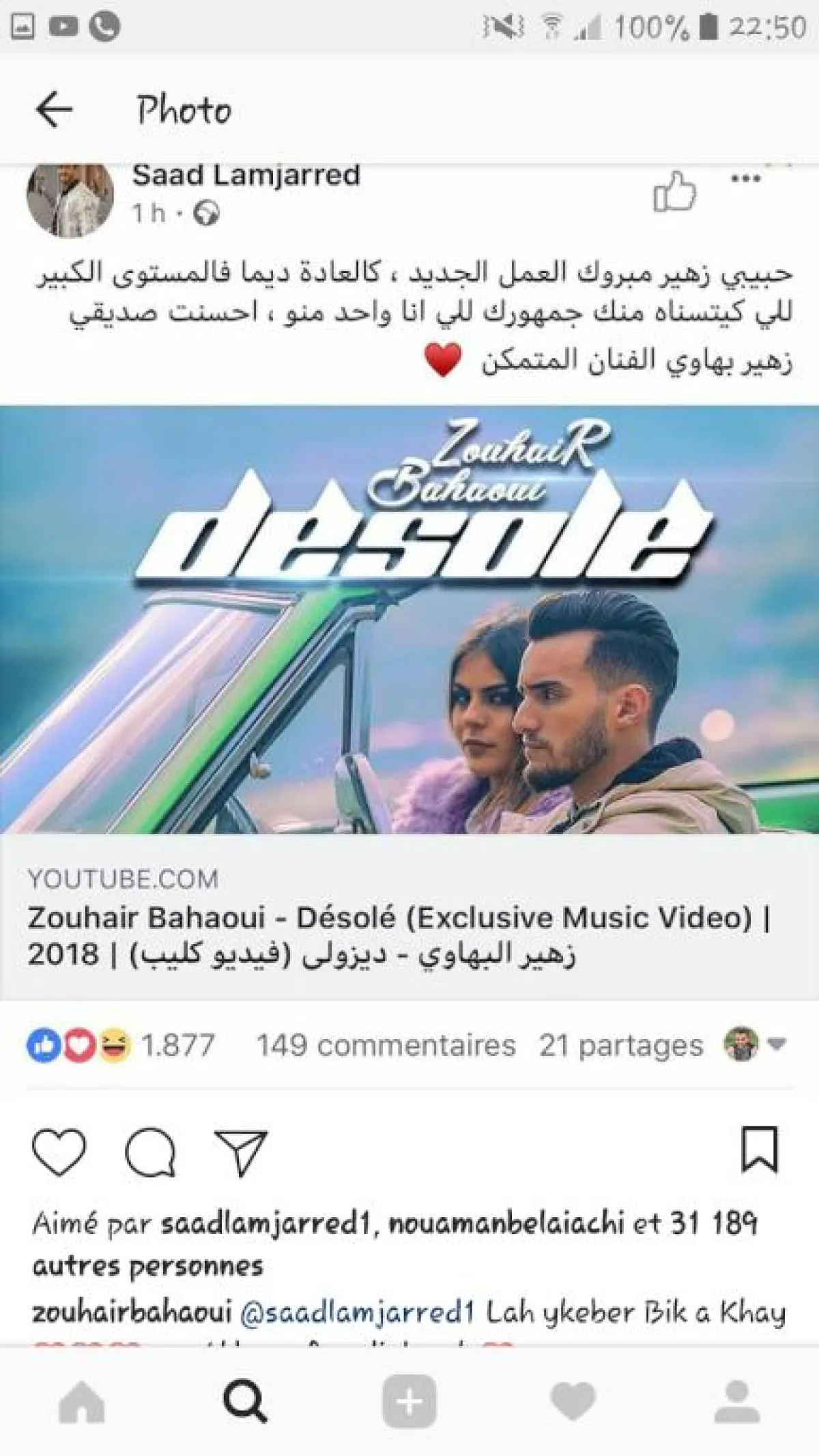Go back from the Photo screen

click(54, 109)
